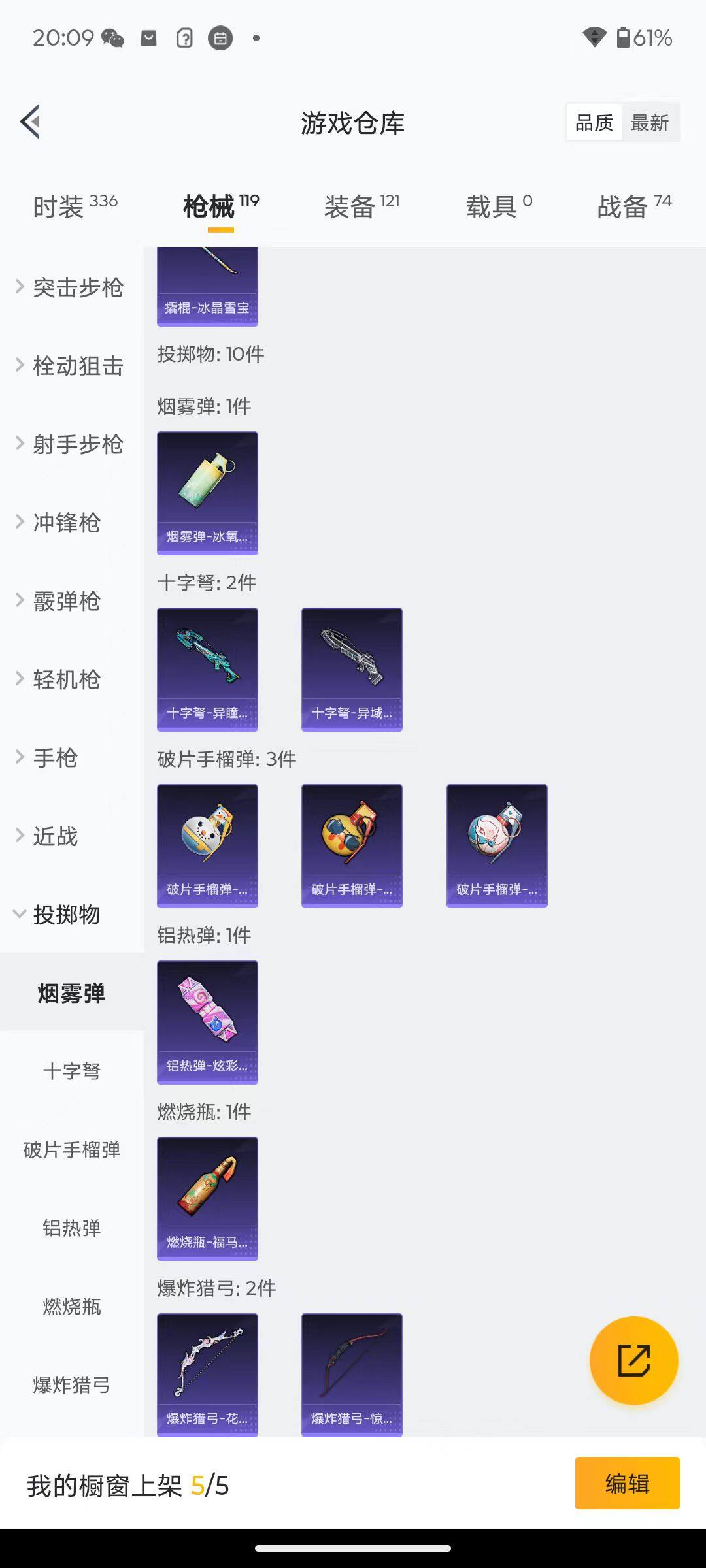Screen dimensions: 706x1568
Task: Select the 铝热弹-炫彩 thermite item
Action: (x=207, y=1021)
